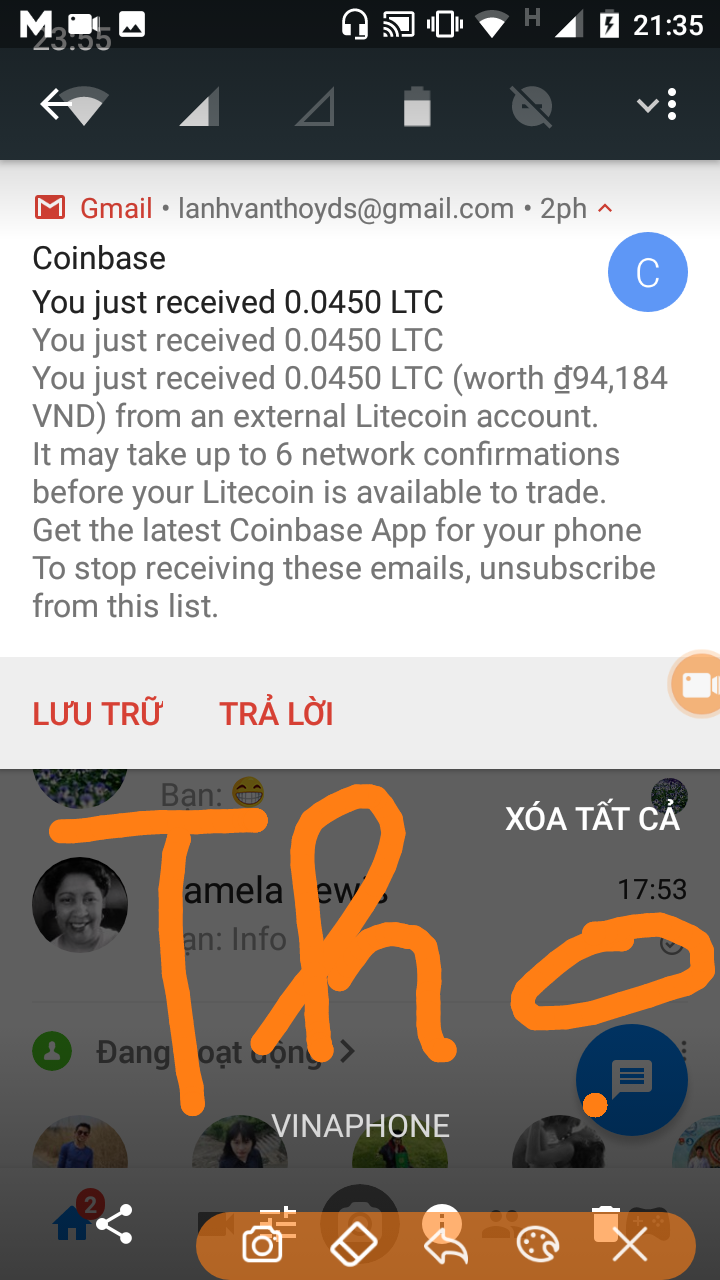Tap XÓA TẤT CẢ to clear notifications
The height and width of the screenshot is (1280, 720).
[x=592, y=818]
